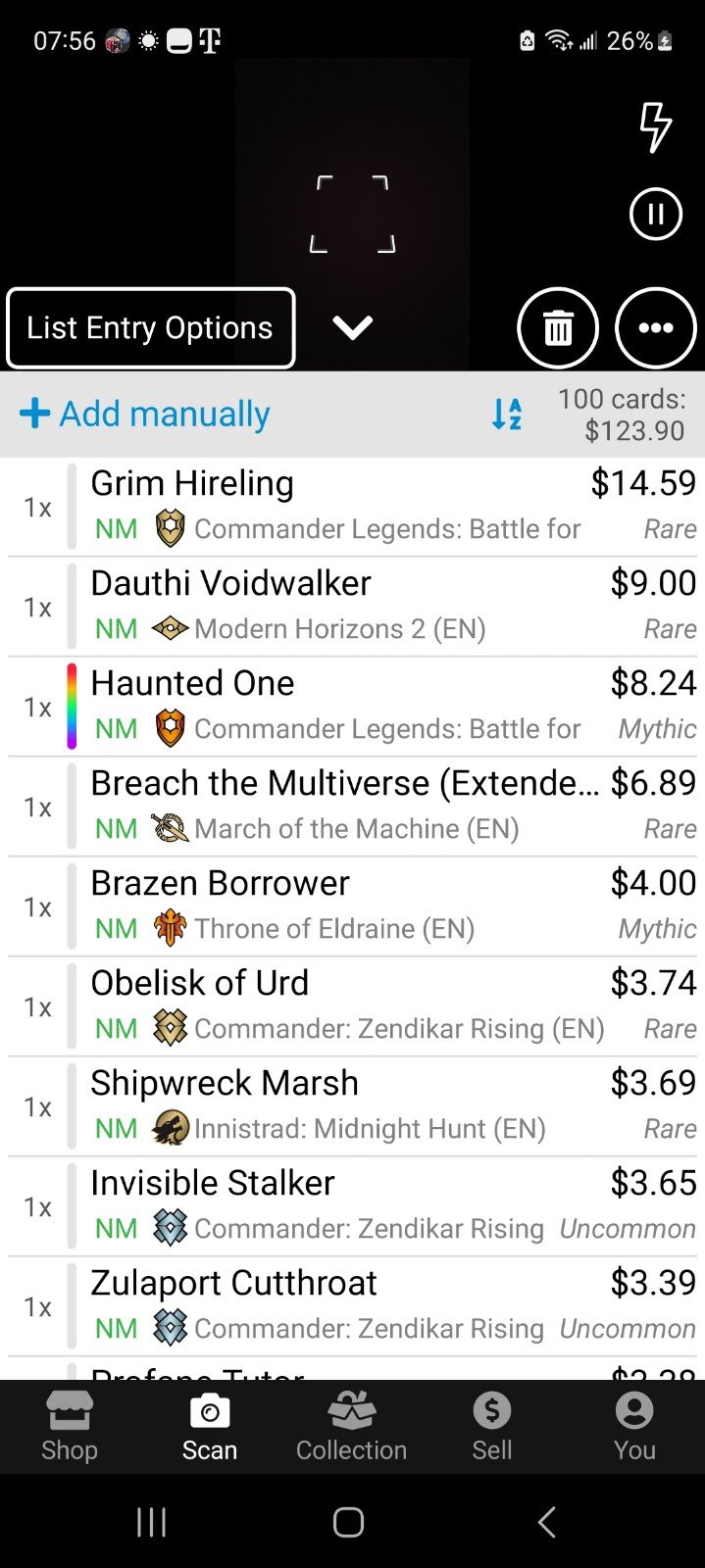The image size is (705, 1568).
Task: Switch to the Sell tab
Action: 492,1427
